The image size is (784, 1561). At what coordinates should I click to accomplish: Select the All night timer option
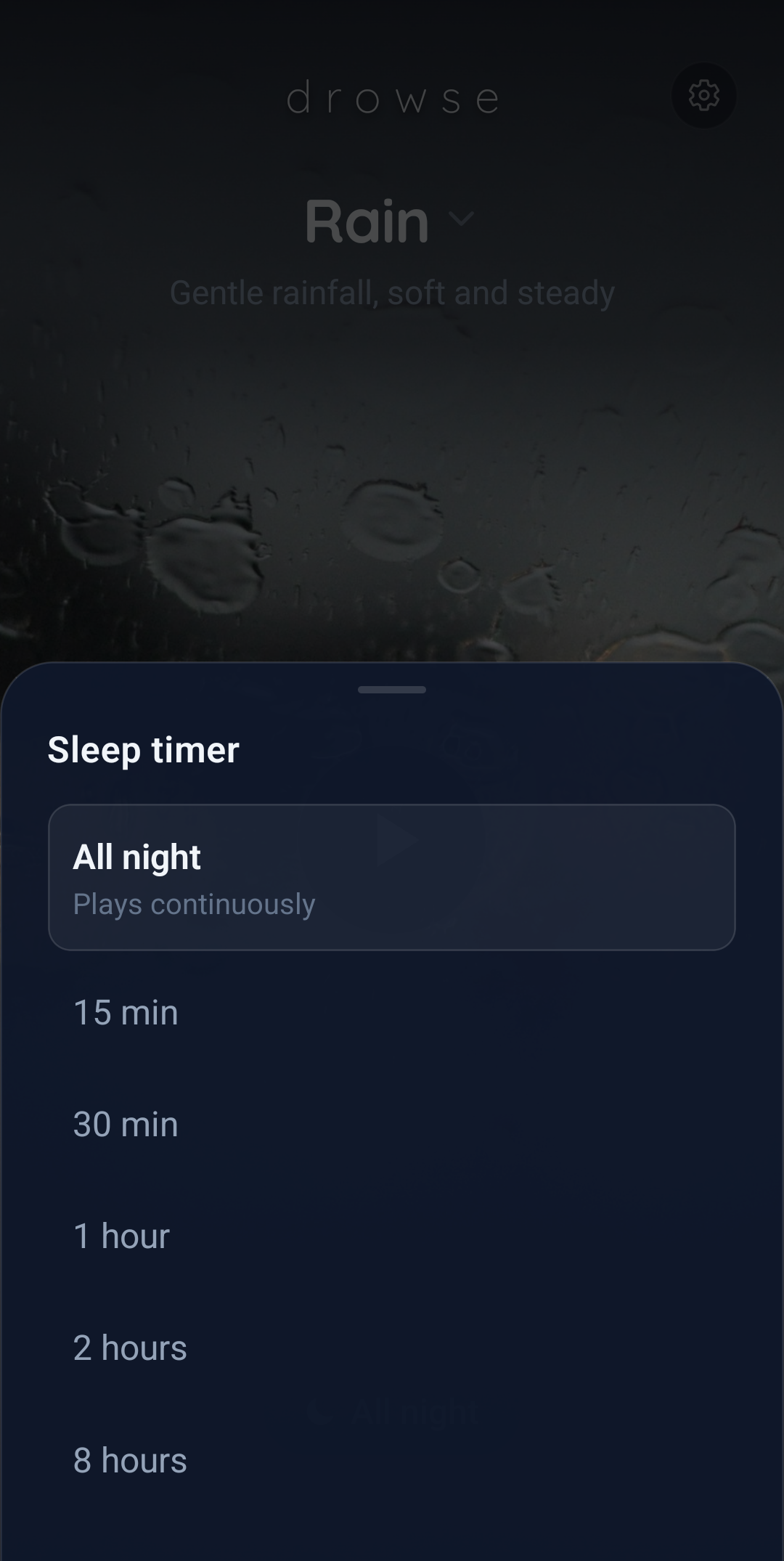392,877
